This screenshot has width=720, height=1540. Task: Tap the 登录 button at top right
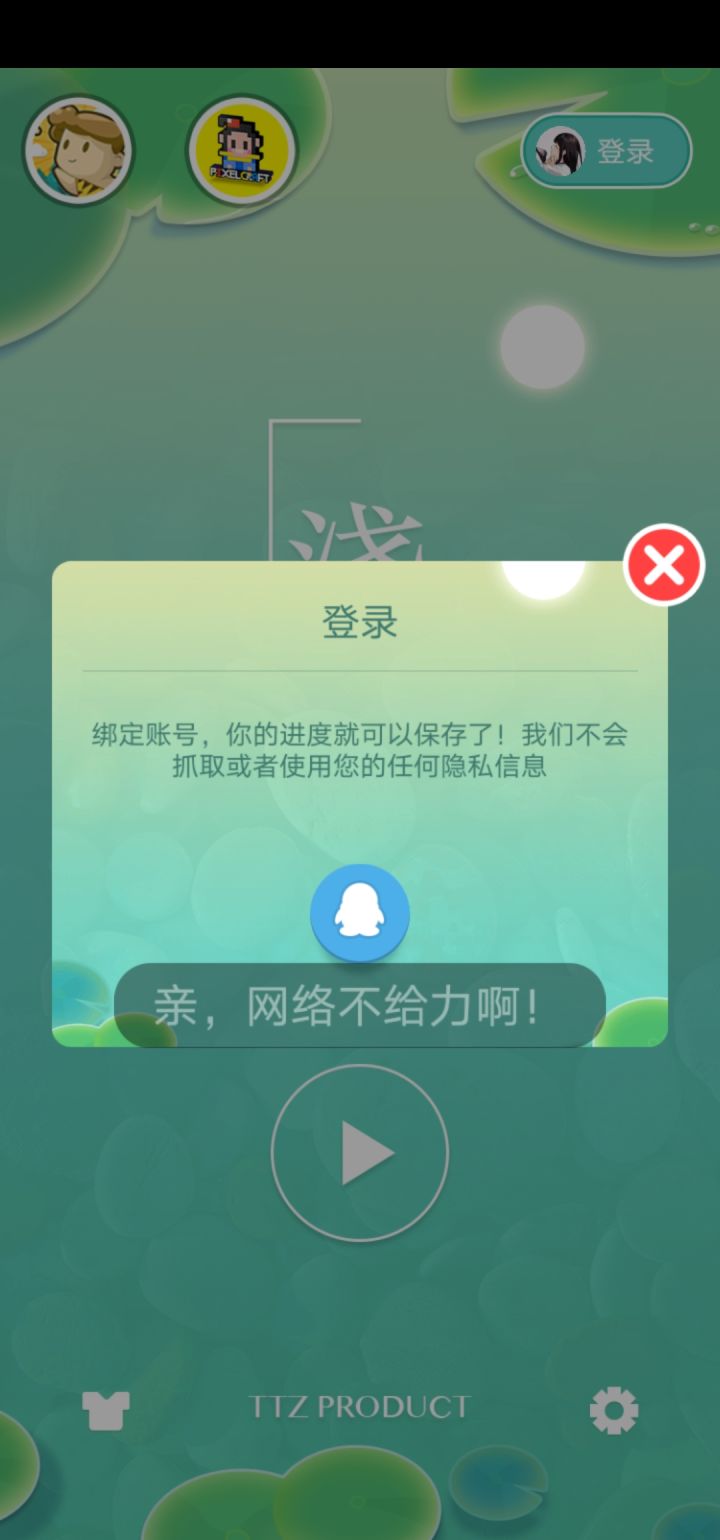click(605, 151)
